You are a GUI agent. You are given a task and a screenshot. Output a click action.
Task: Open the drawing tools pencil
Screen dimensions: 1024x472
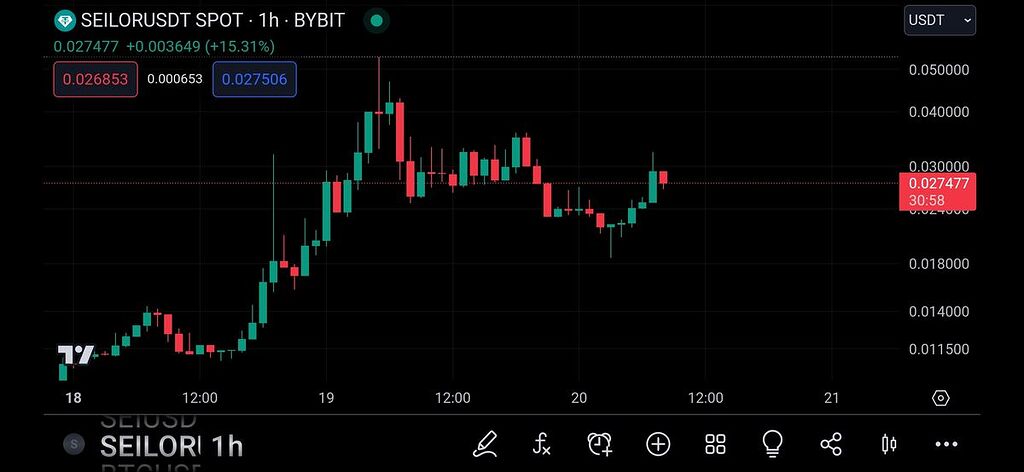click(x=485, y=443)
